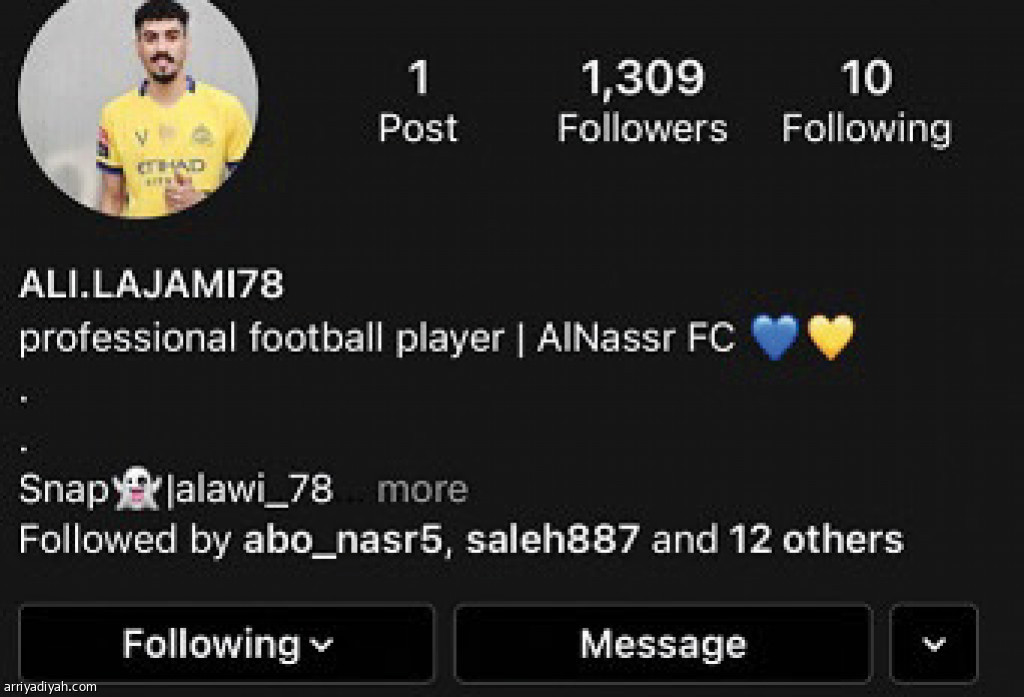The height and width of the screenshot is (697, 1024).
Task: Show suggested accounts via the small chevron button
Action: 934,644
